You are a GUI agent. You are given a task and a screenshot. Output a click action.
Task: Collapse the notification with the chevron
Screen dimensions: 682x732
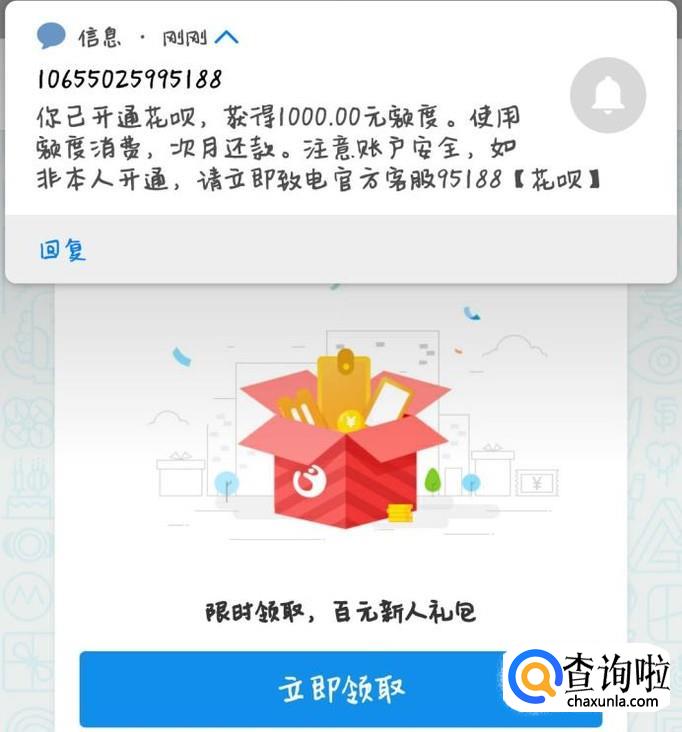tap(227, 39)
